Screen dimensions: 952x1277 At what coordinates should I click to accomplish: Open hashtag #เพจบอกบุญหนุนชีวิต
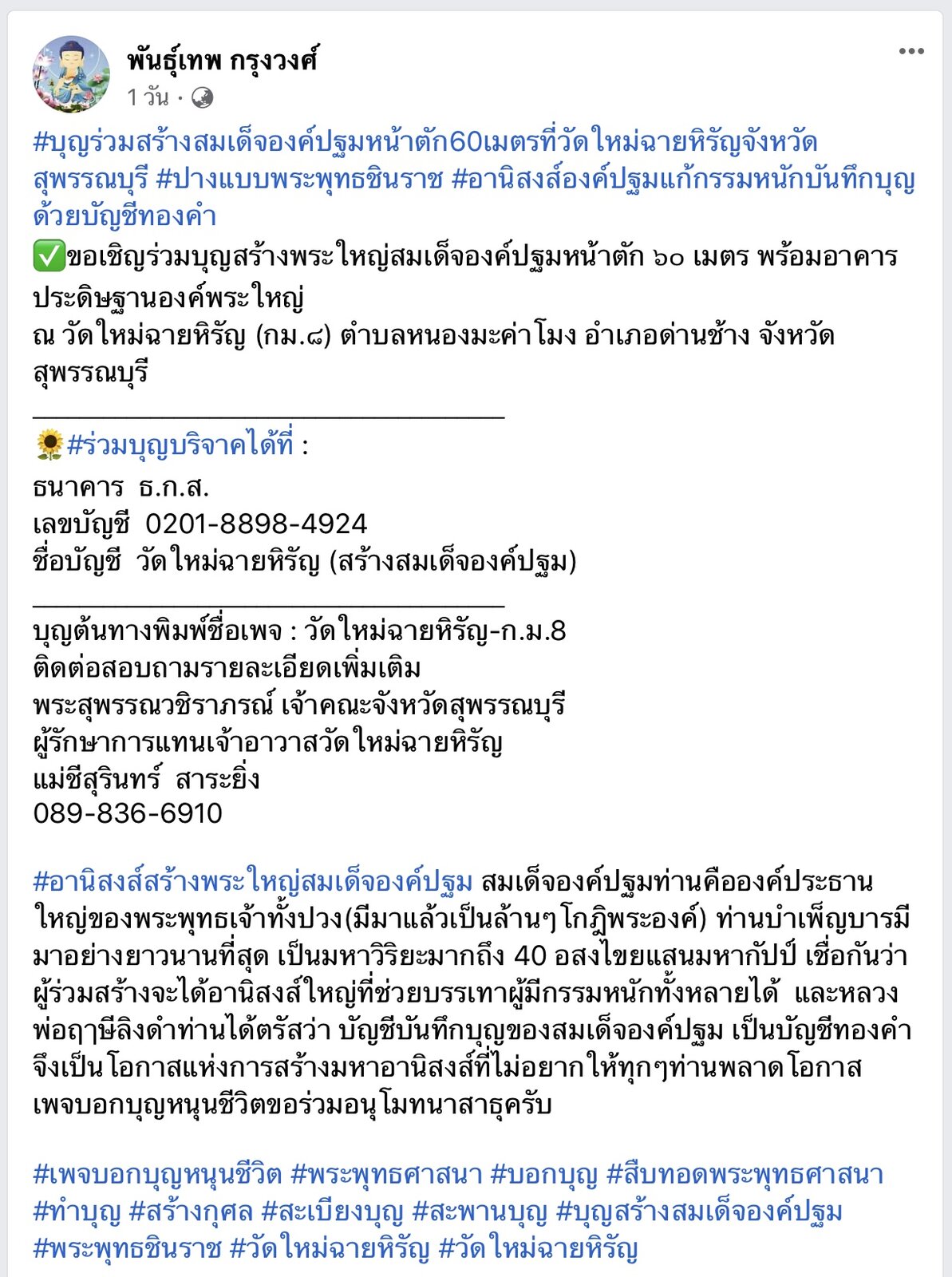pyautogui.click(x=157, y=1174)
